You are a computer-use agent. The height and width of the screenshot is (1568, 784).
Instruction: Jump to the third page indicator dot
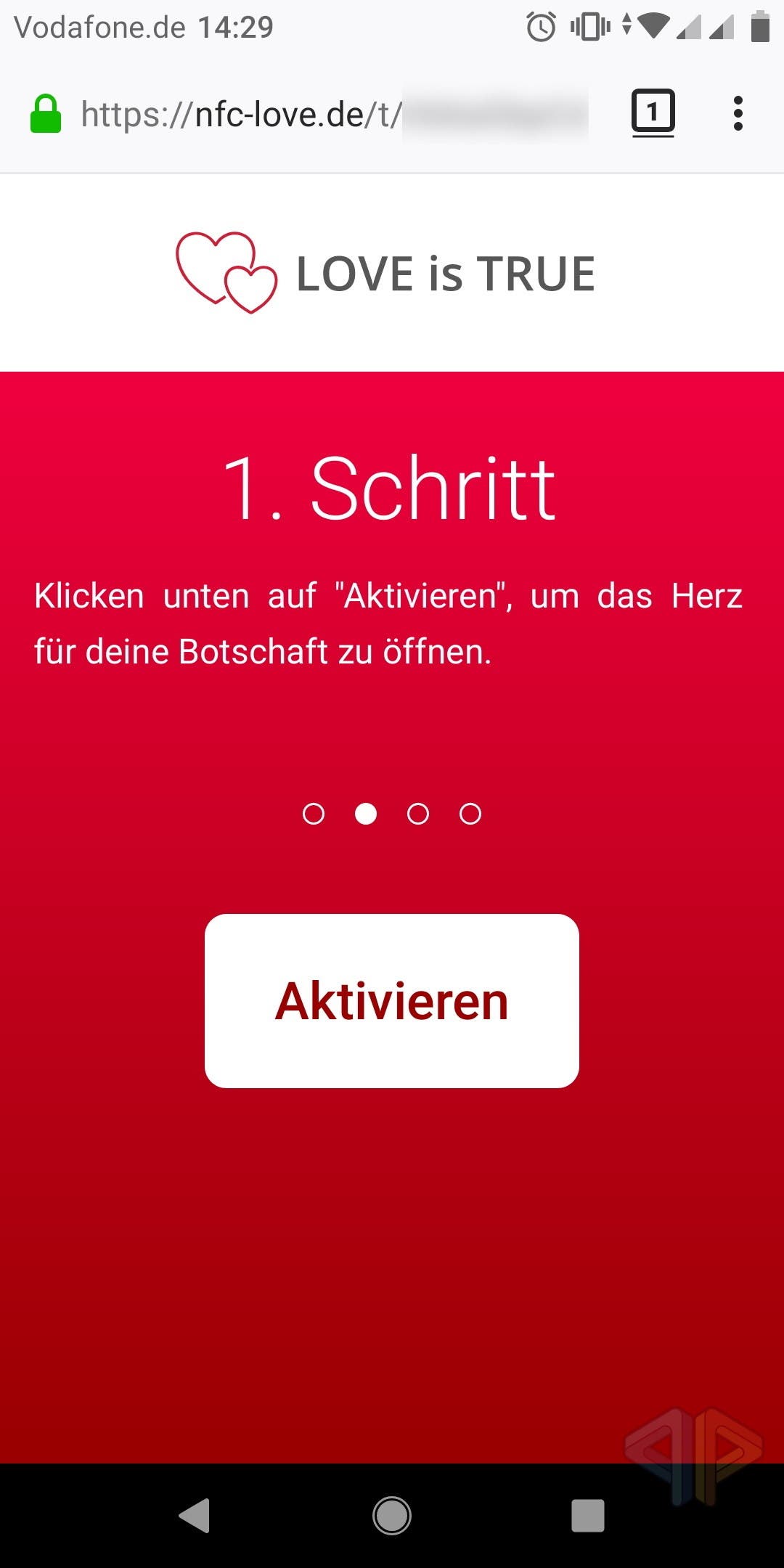[418, 814]
